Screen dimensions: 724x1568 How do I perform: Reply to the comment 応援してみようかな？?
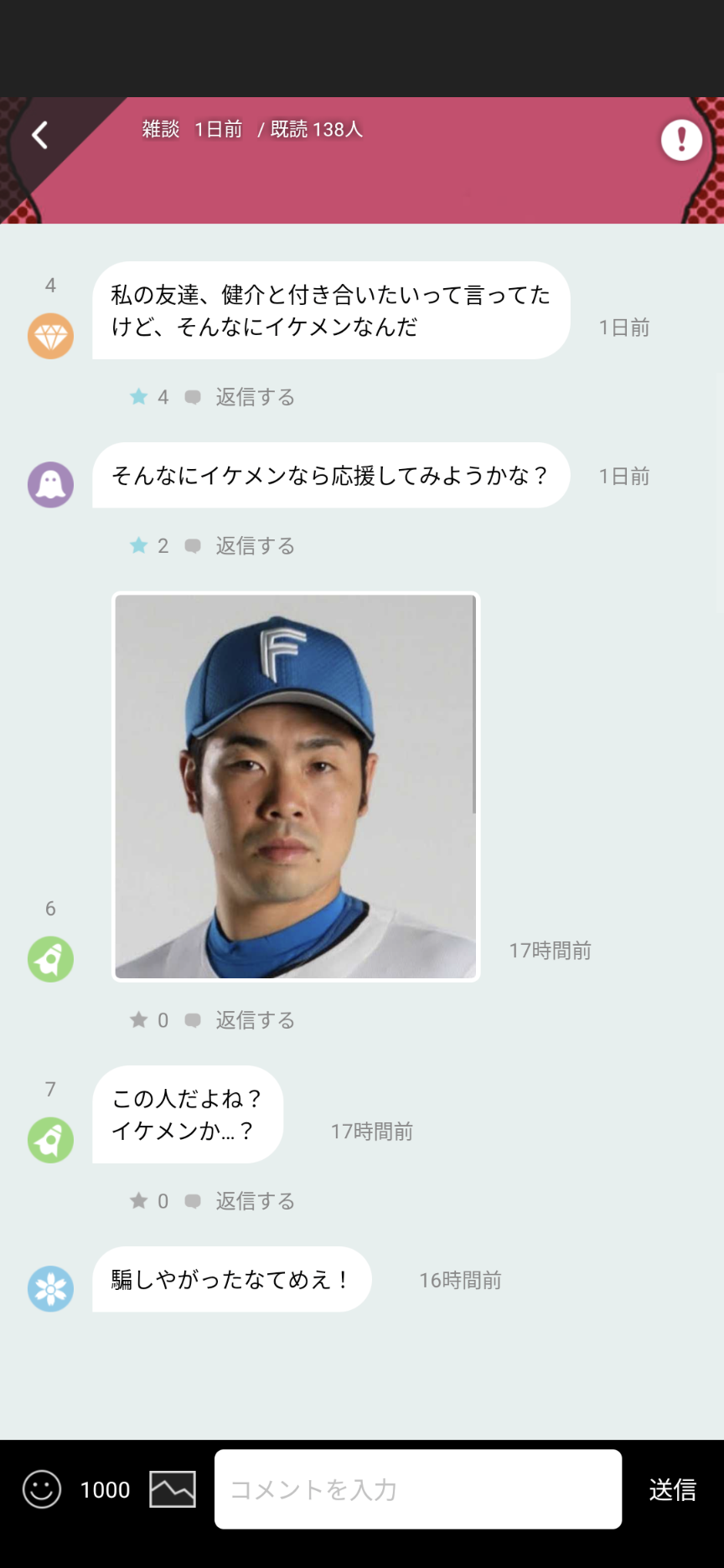coord(255,546)
